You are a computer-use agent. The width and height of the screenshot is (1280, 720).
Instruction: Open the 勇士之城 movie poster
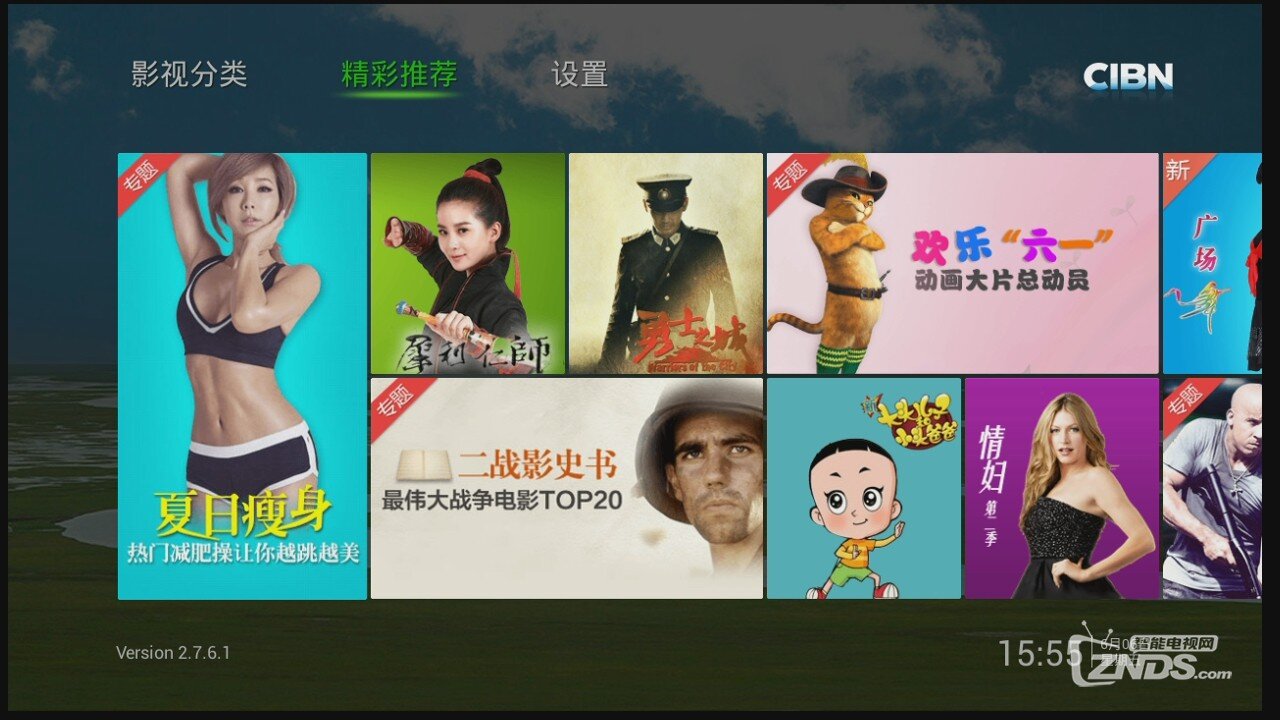pos(665,264)
